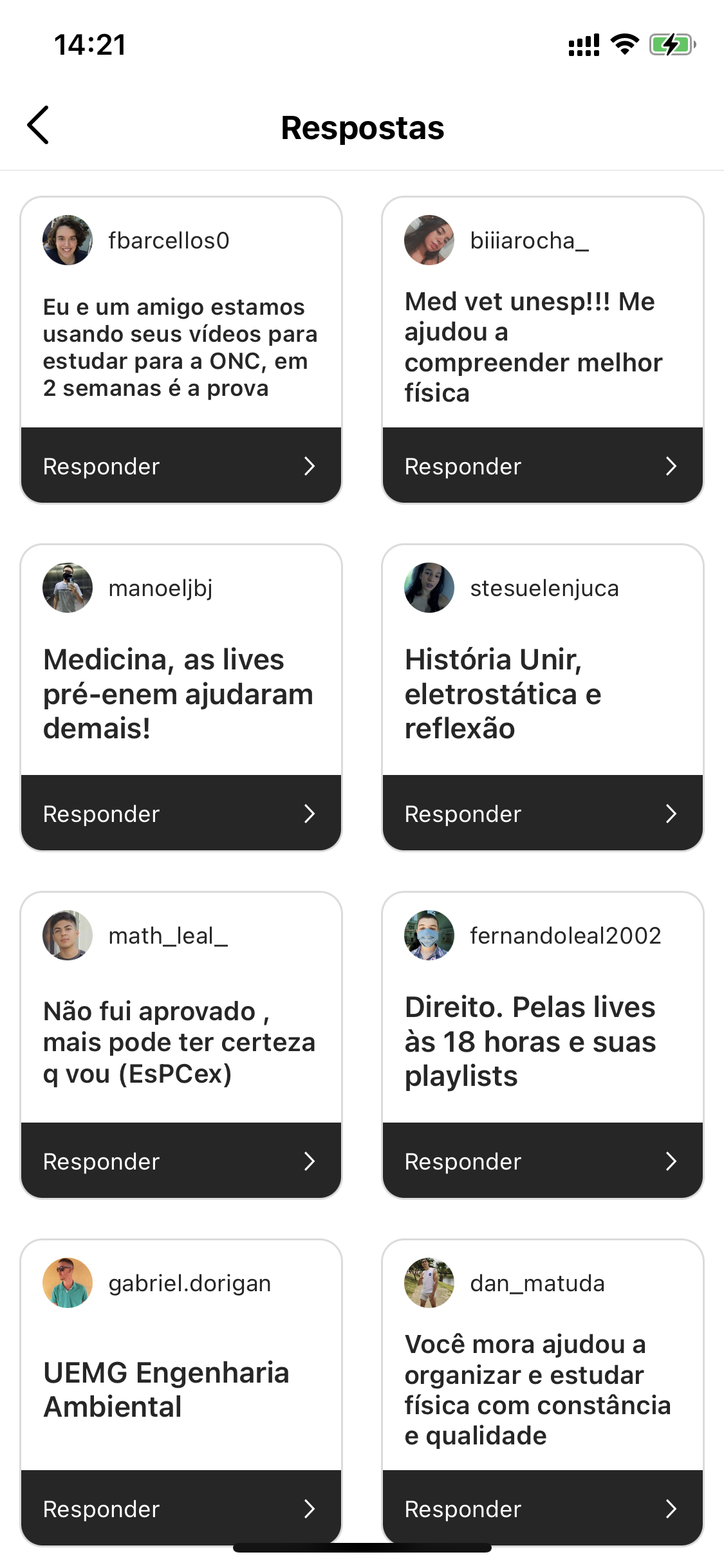
Task: View stesuelenjuca's avatar
Action: click(x=429, y=588)
